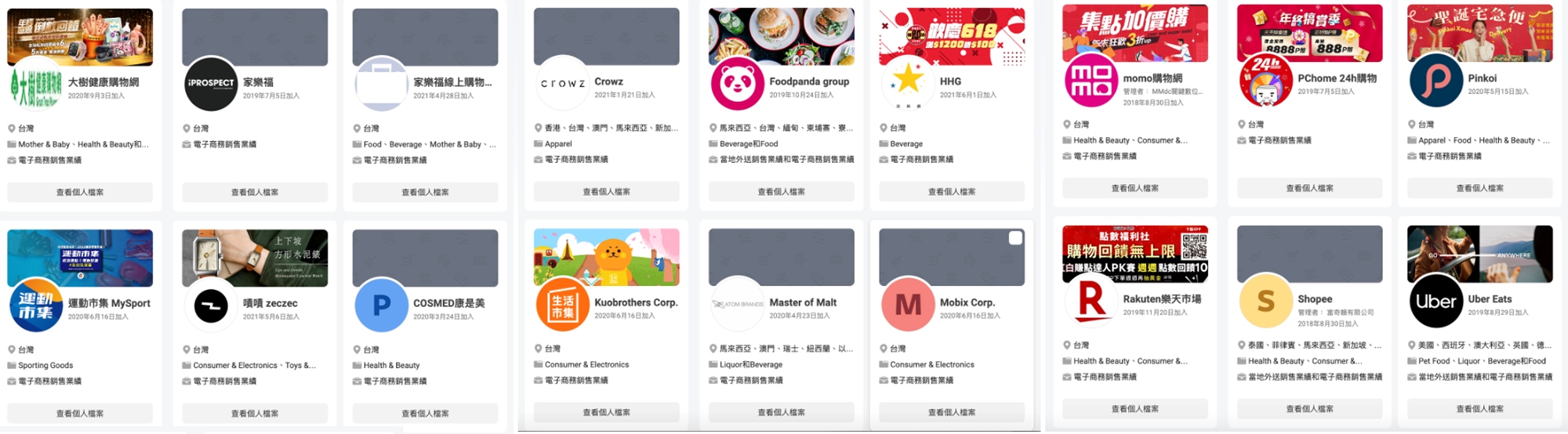Open Kuobrothers Corp. profile button
Image resolution: width=1568 pixels, height=434 pixels.
point(606,412)
